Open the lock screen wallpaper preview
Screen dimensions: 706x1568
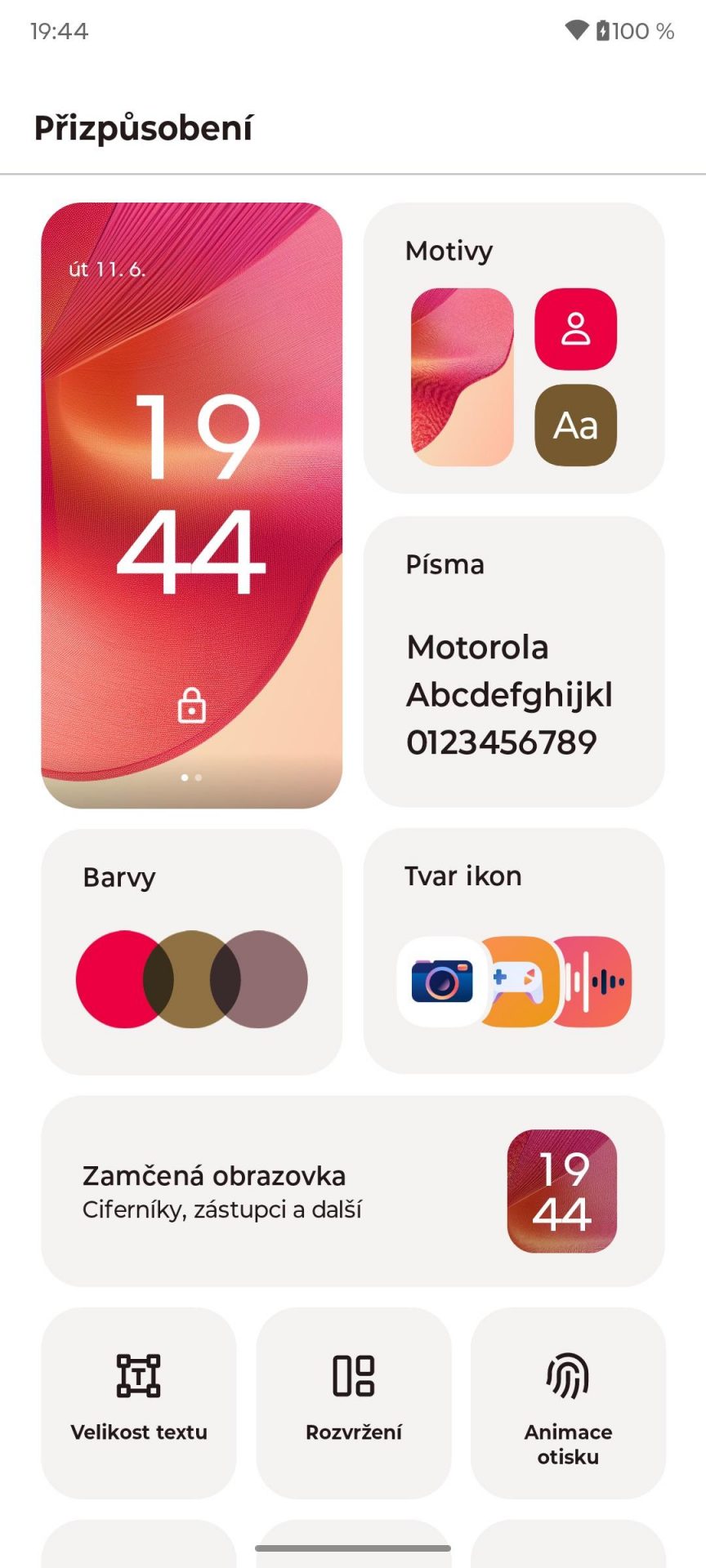click(191, 506)
